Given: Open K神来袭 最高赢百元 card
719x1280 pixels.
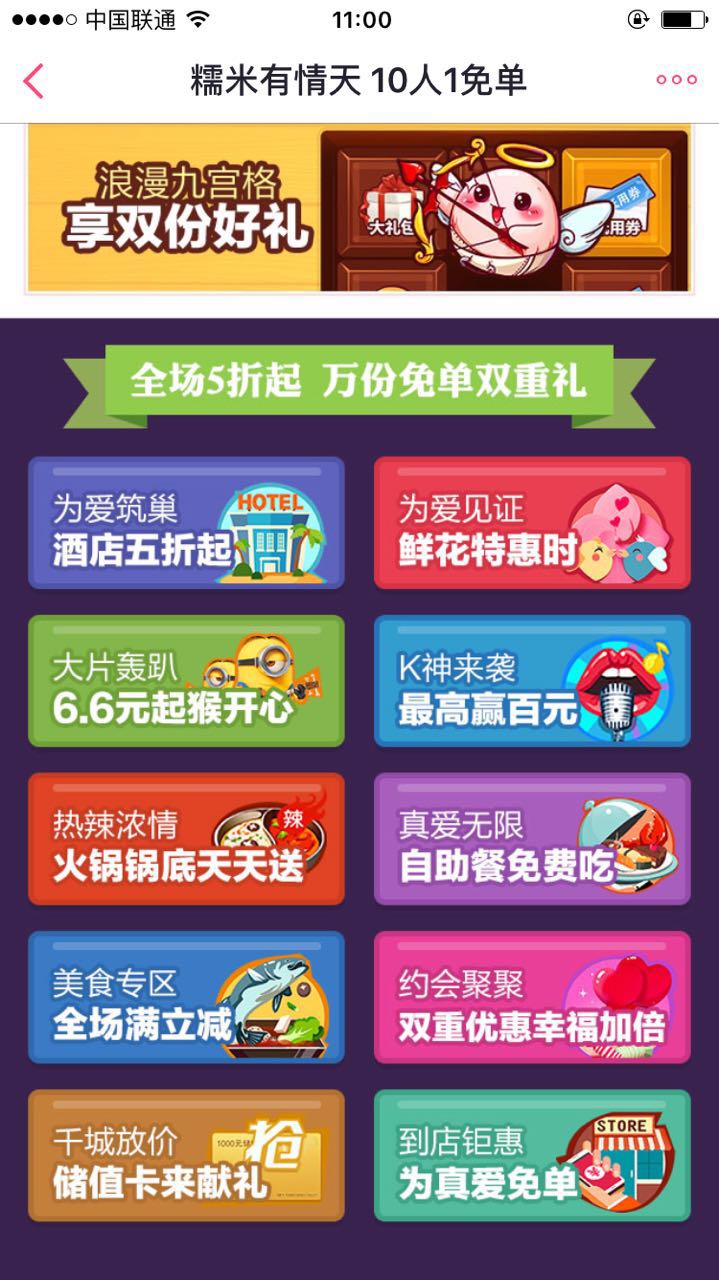Looking at the screenshot, I should pyautogui.click(x=532, y=681).
